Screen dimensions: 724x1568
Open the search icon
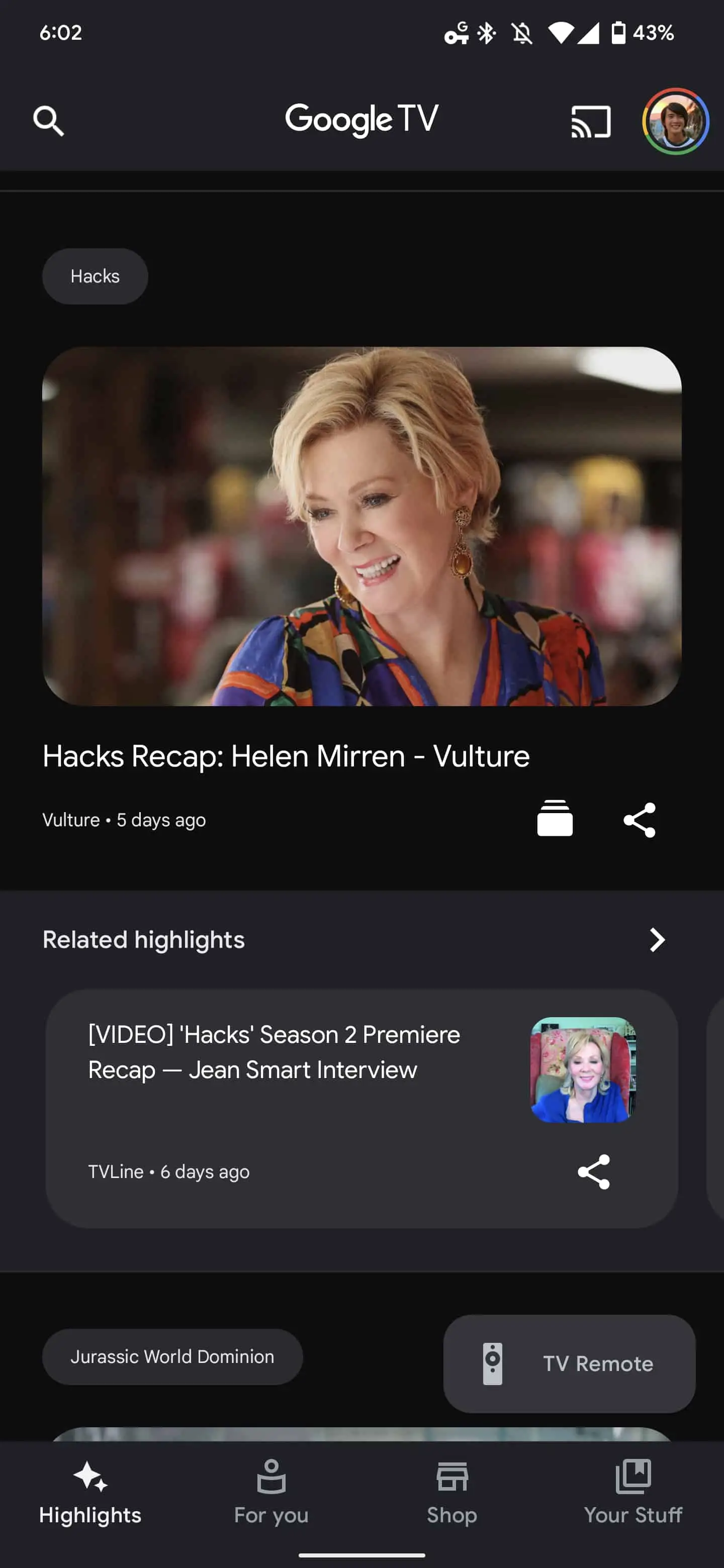coord(48,121)
